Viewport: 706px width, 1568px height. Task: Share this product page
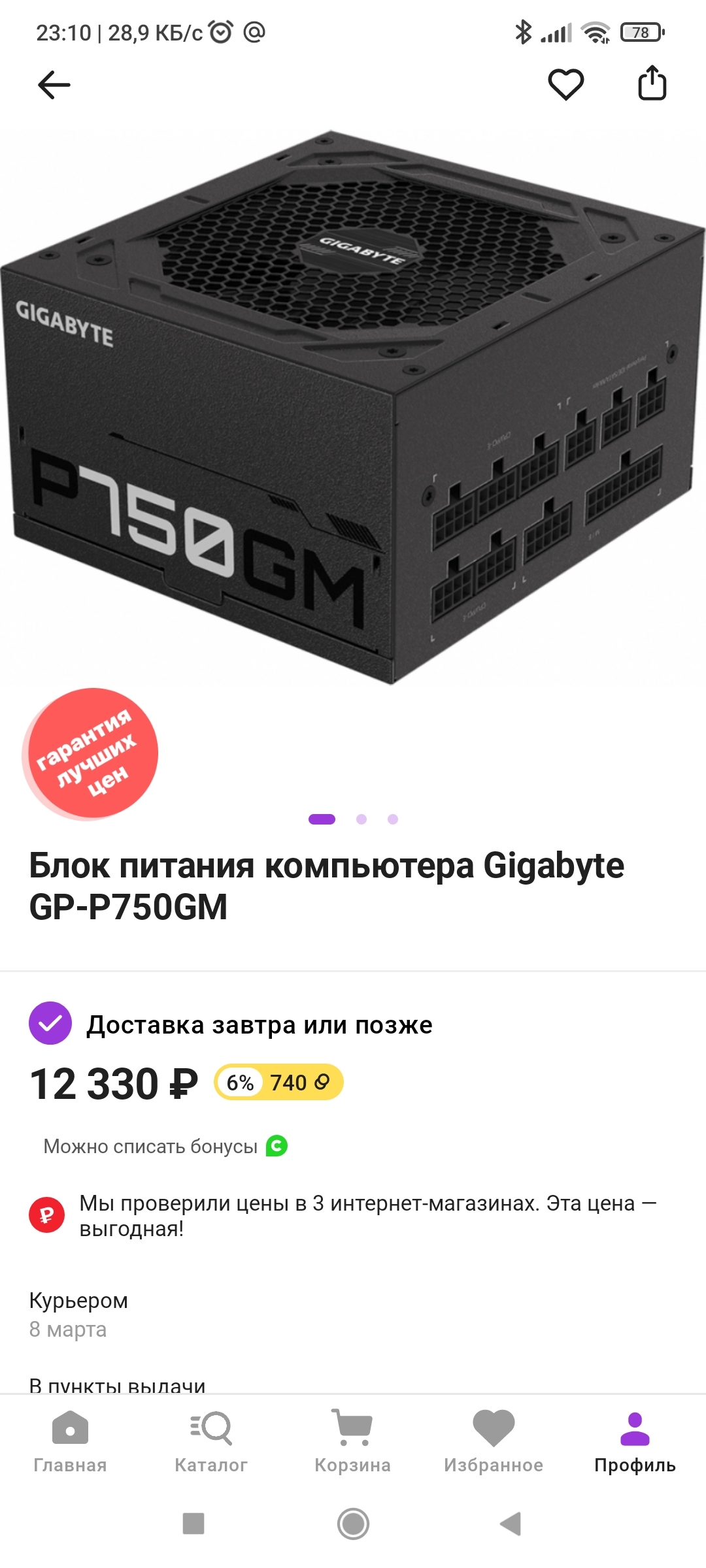(x=652, y=84)
